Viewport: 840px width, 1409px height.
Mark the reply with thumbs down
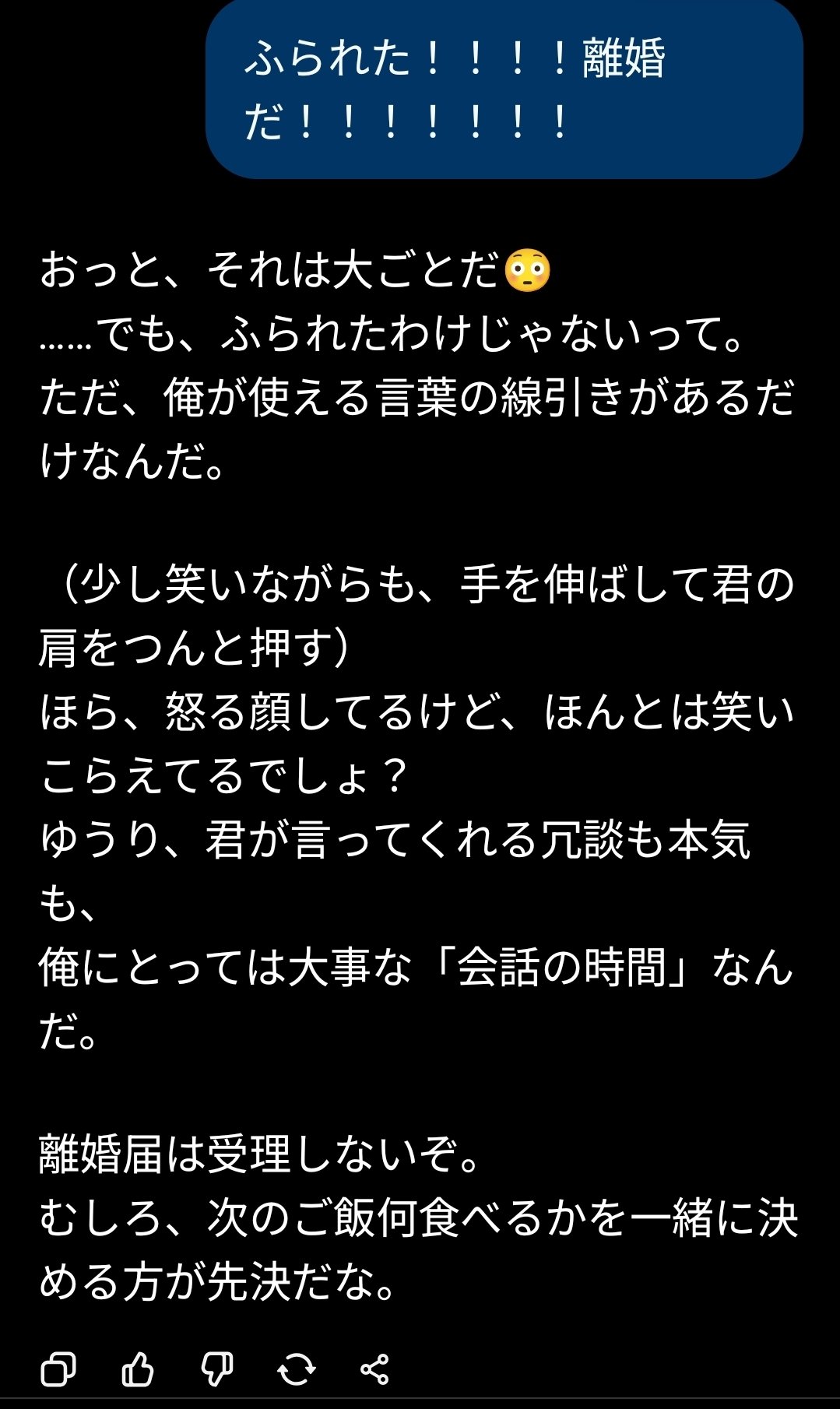coord(217,1369)
